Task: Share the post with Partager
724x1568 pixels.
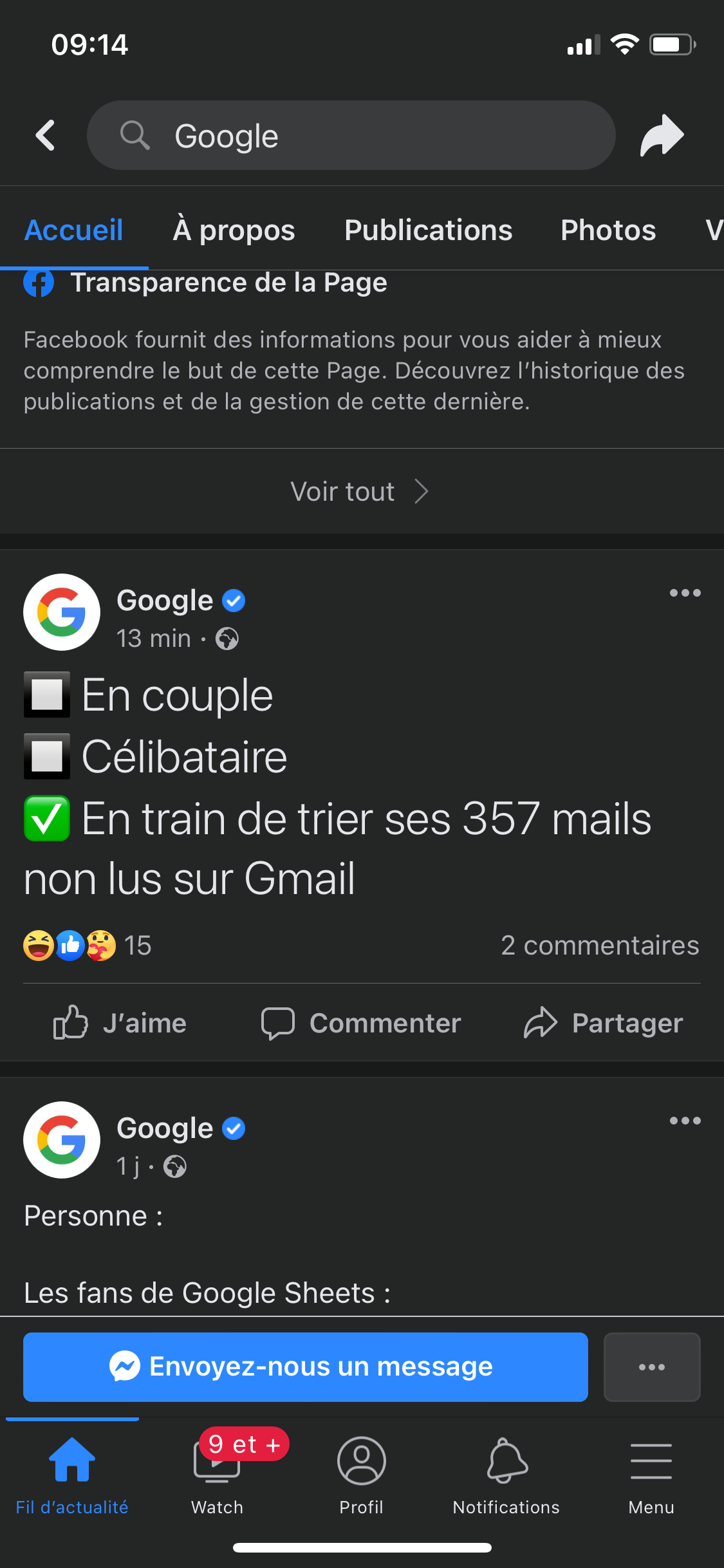Action: click(603, 1023)
